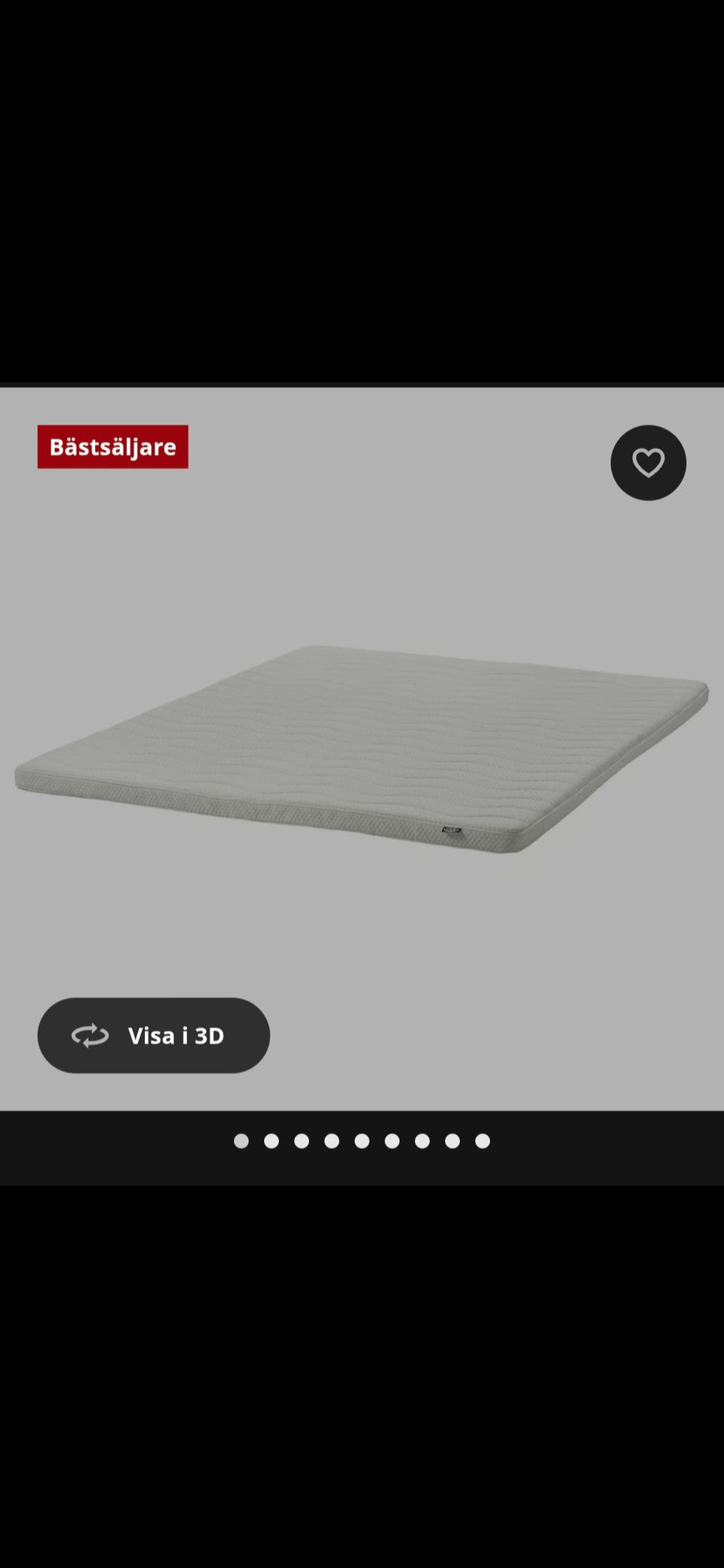This screenshot has height=1568, width=724.
Task: Choose the eighth carousel dot
Action: point(451,1141)
